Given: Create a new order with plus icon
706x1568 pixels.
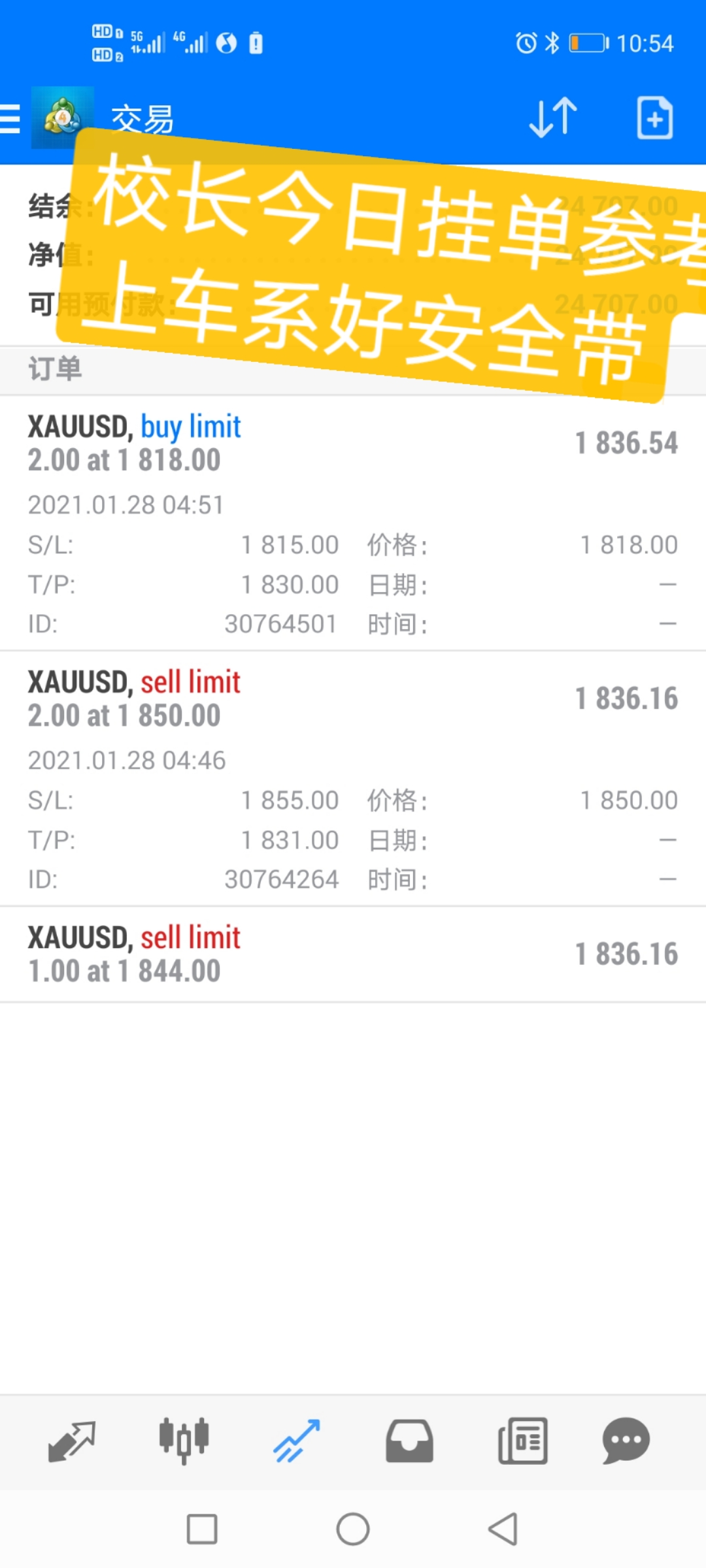Looking at the screenshot, I should click(x=655, y=118).
